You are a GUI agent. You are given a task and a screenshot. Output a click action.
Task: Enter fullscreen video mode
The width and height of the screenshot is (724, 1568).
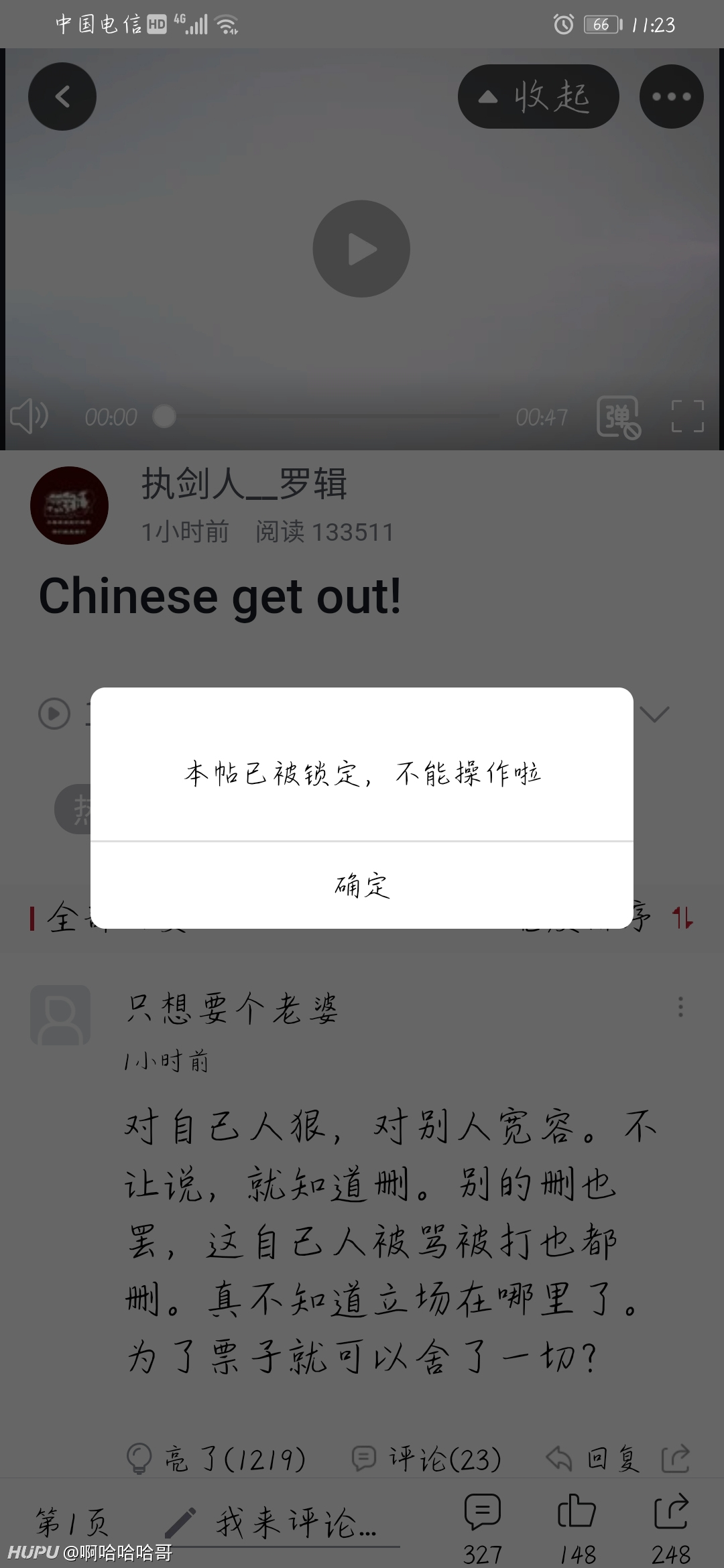point(688,416)
